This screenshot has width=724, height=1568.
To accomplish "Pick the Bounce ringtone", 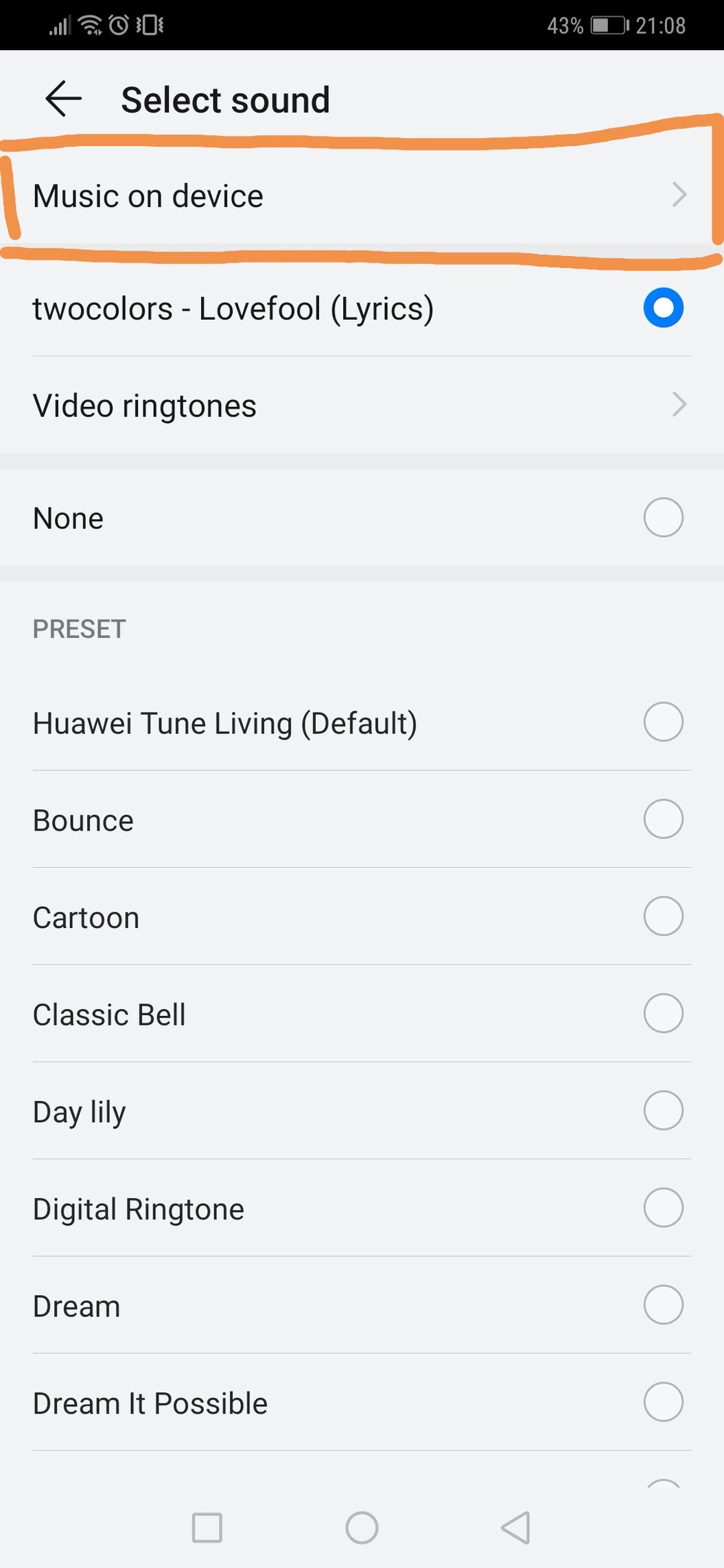I will click(362, 820).
